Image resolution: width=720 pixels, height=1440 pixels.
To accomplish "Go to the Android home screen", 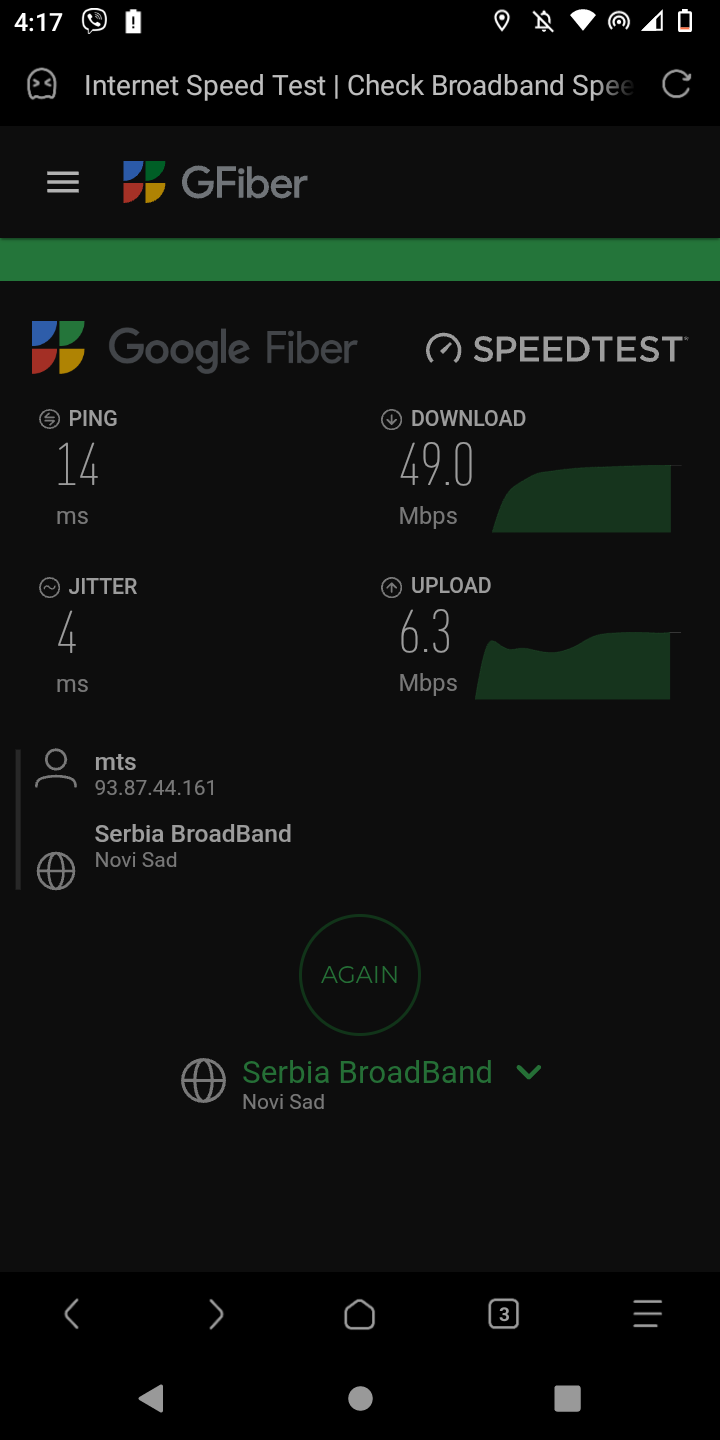I will pyautogui.click(x=360, y=1399).
